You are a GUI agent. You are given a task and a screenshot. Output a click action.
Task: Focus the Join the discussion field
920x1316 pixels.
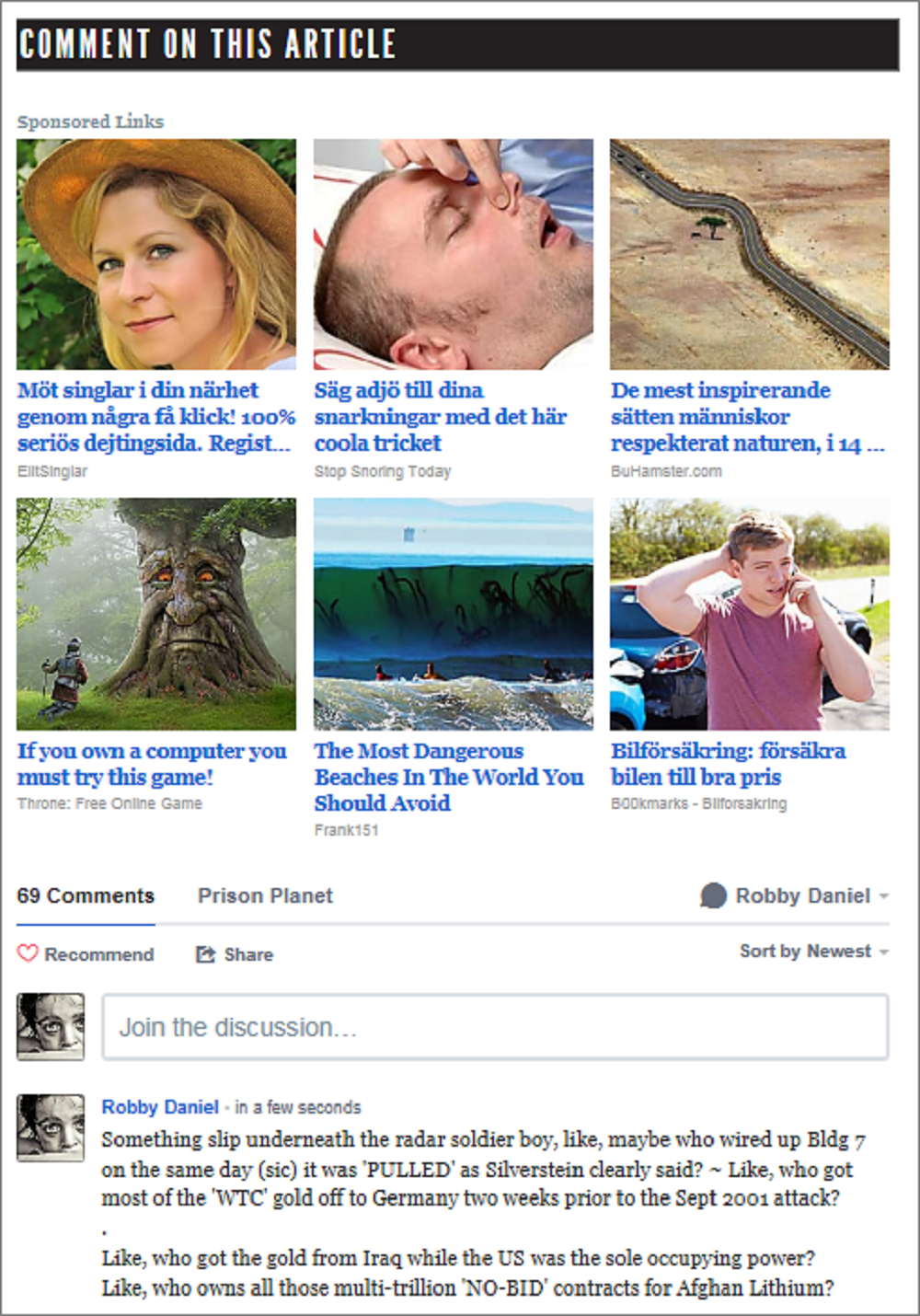495,1027
